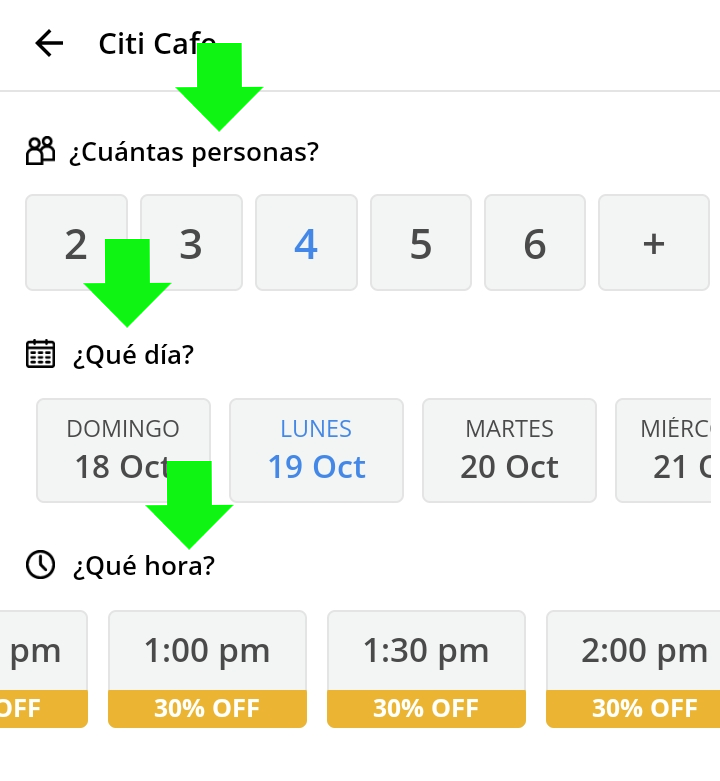Select the 1:30 pm time slot
720x781 pixels.
[x=426, y=668]
